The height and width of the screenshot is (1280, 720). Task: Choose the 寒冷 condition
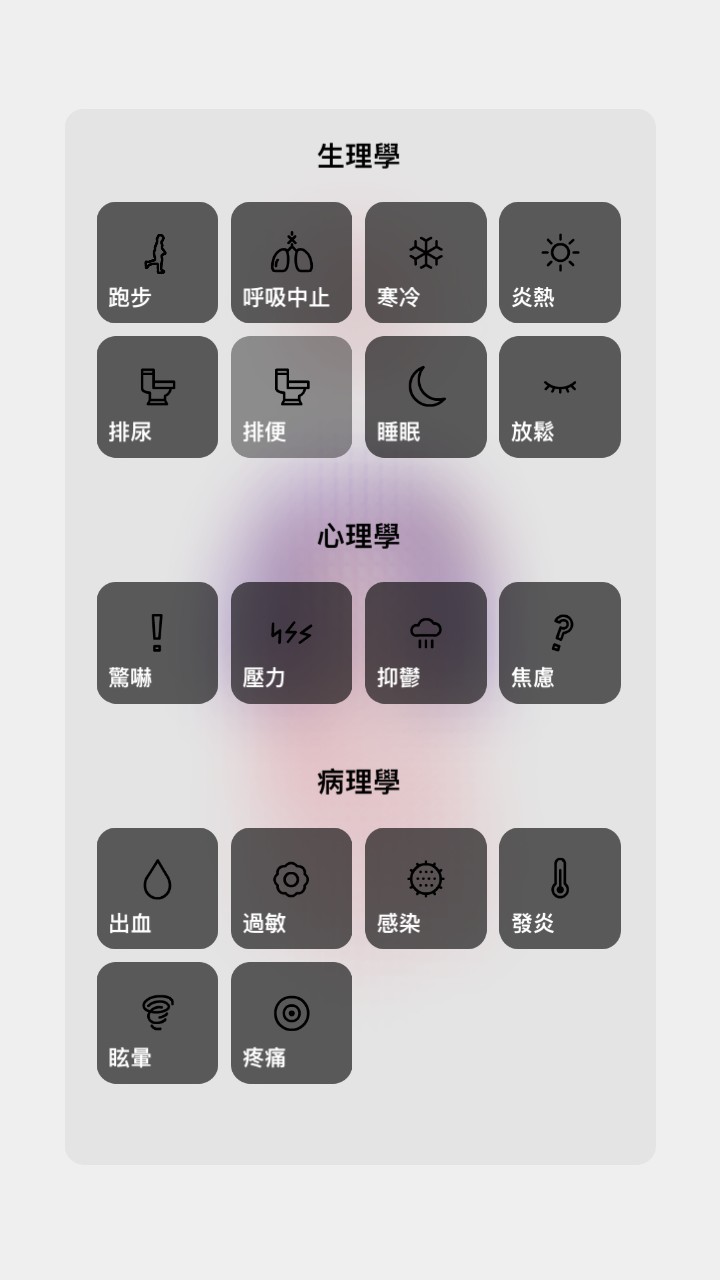click(x=426, y=262)
